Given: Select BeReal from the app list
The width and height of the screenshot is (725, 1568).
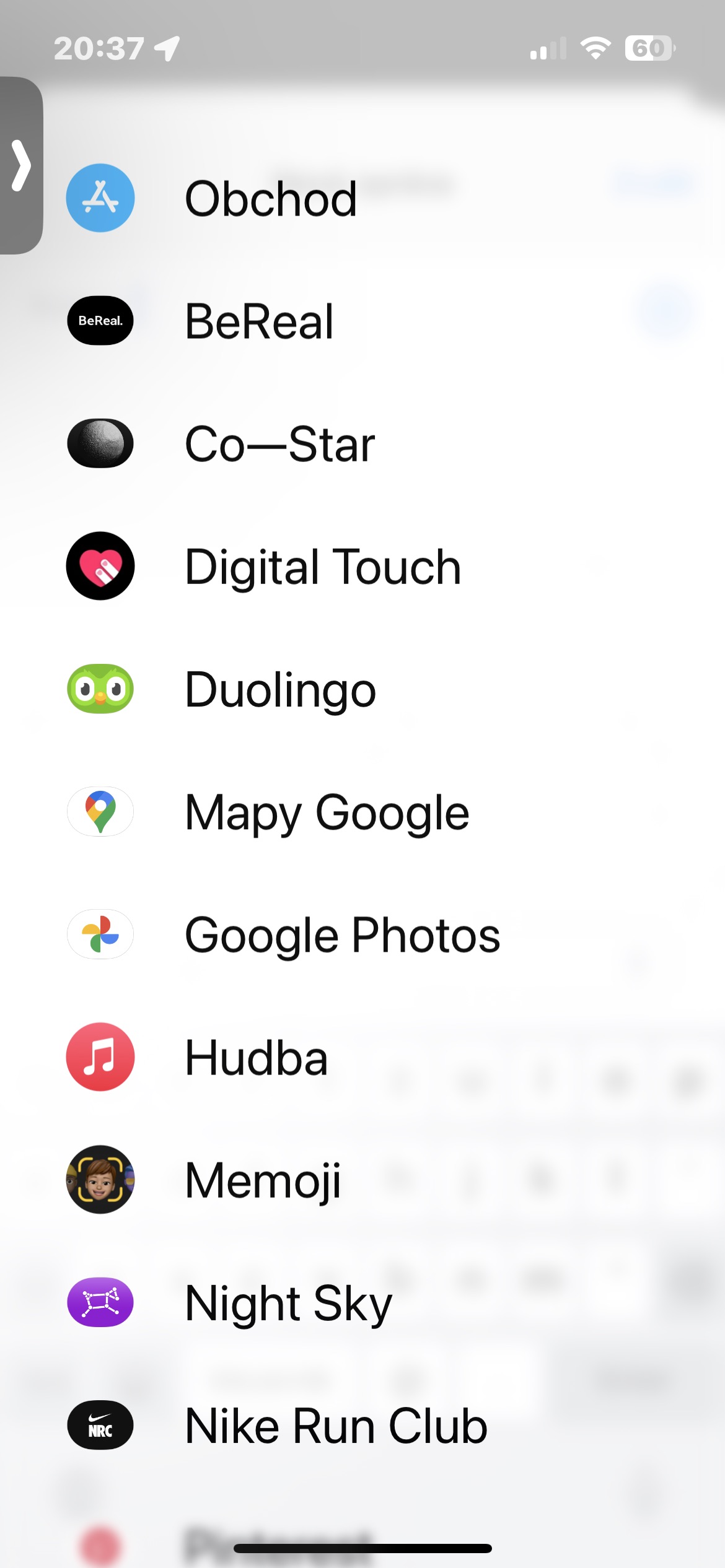Looking at the screenshot, I should pyautogui.click(x=362, y=321).
